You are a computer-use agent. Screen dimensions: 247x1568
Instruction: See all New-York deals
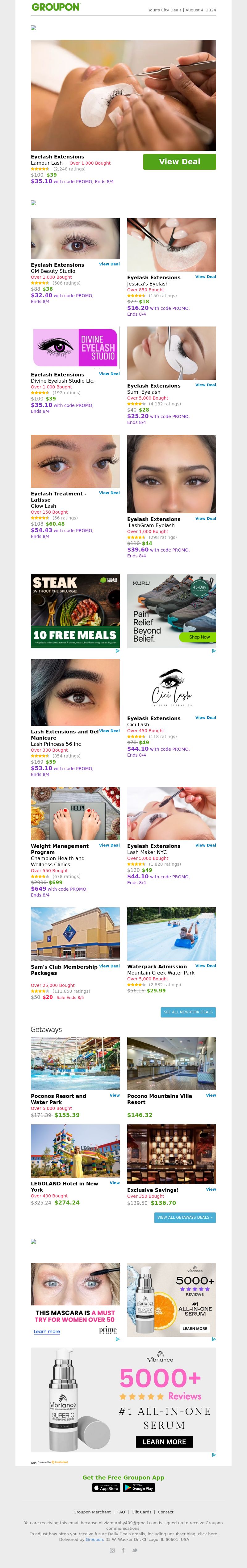pos(188,1012)
